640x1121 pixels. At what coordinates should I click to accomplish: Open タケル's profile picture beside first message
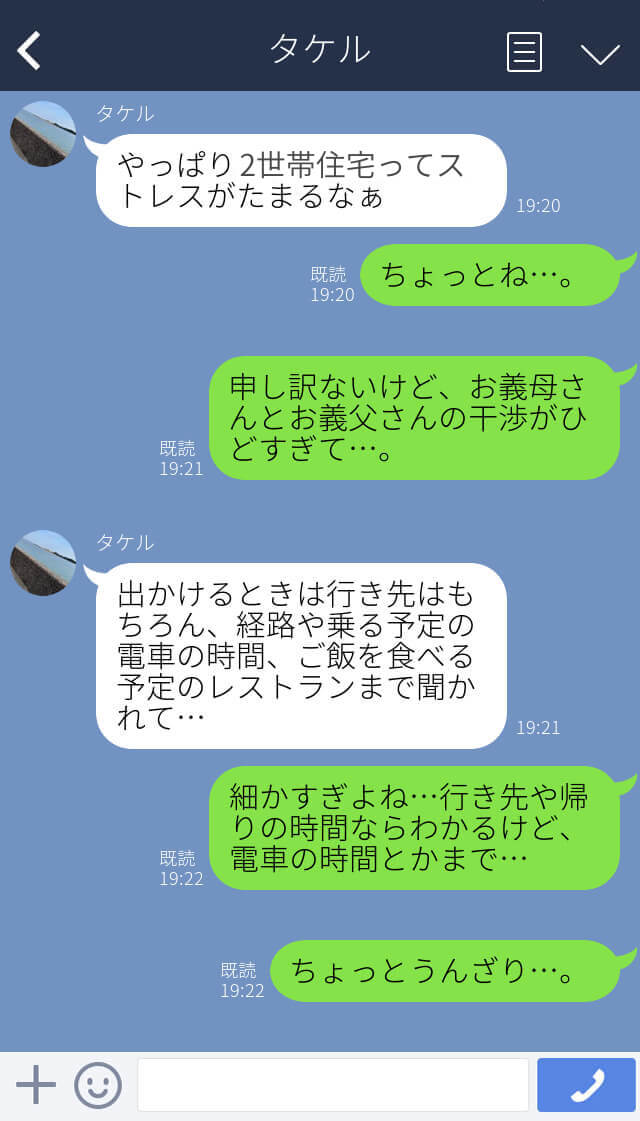click(43, 134)
